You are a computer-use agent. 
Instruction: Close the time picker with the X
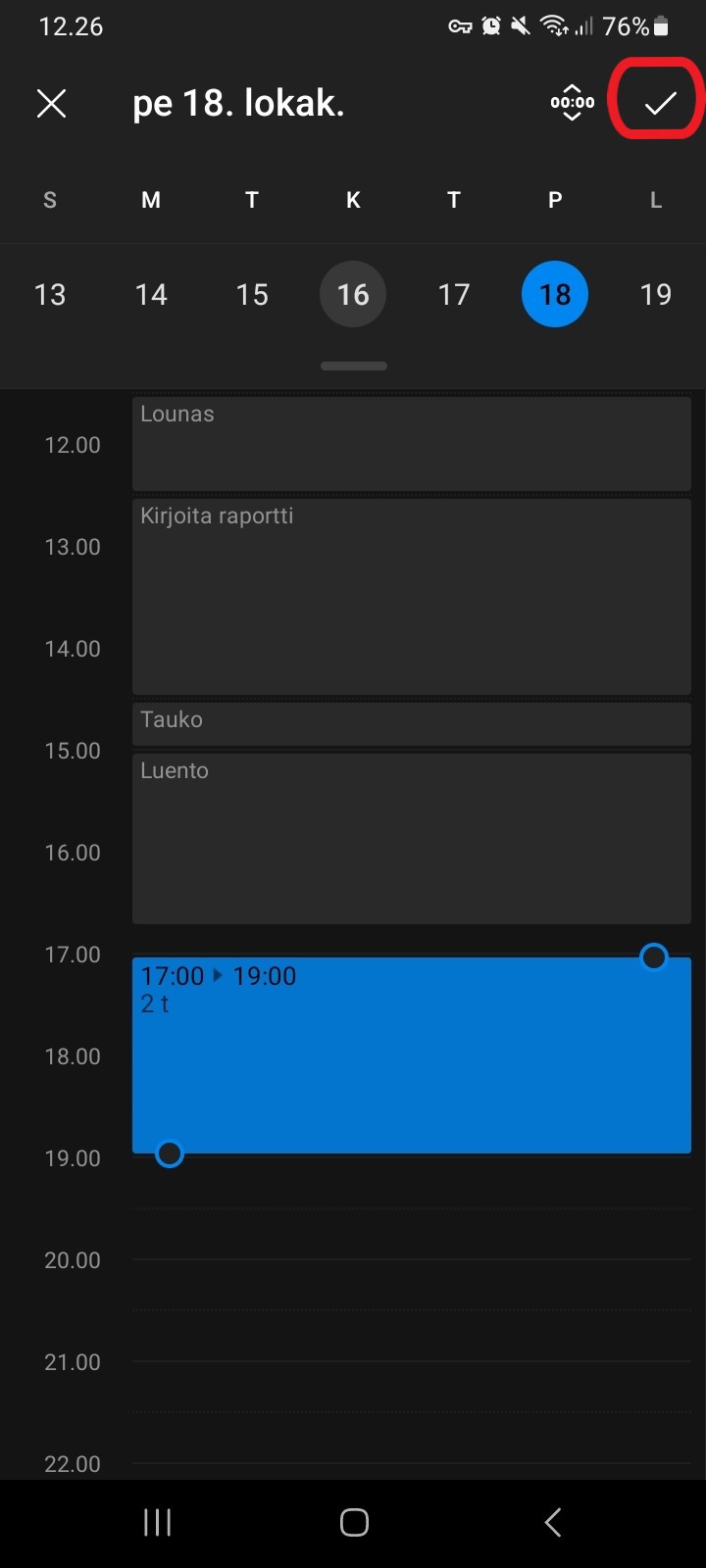pos(51,103)
